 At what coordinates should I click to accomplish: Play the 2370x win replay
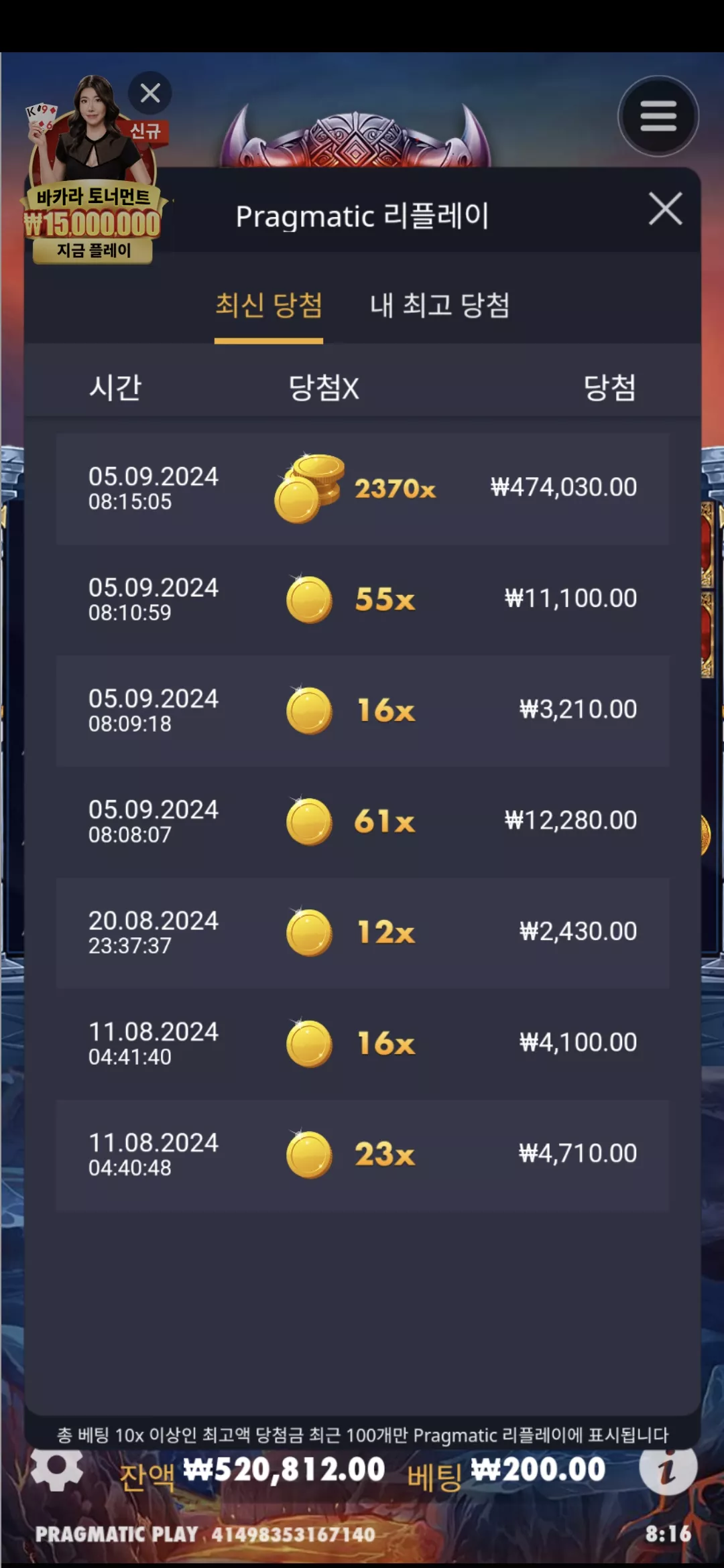(x=363, y=488)
